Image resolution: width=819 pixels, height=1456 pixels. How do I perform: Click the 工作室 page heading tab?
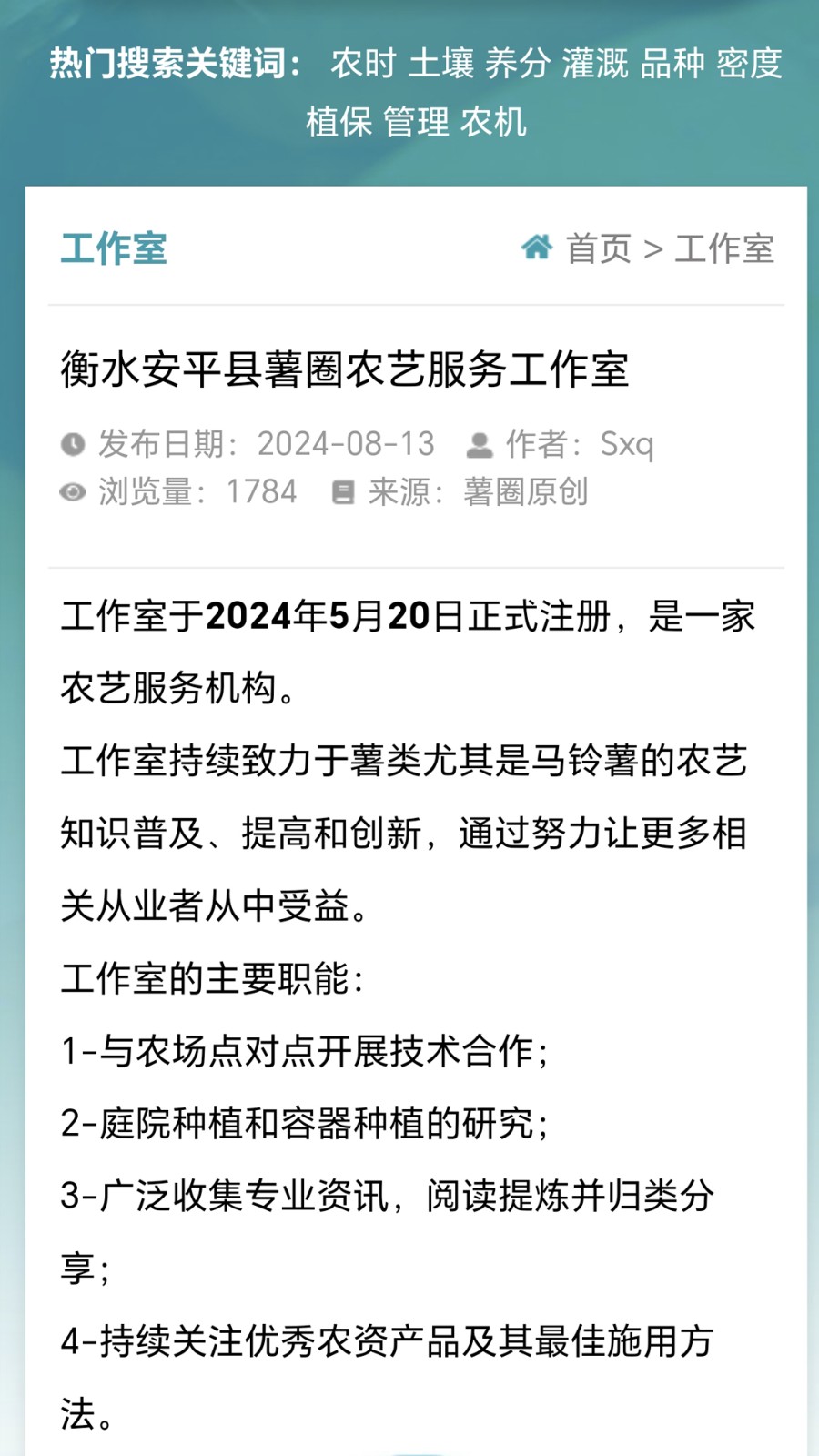pyautogui.click(x=113, y=248)
